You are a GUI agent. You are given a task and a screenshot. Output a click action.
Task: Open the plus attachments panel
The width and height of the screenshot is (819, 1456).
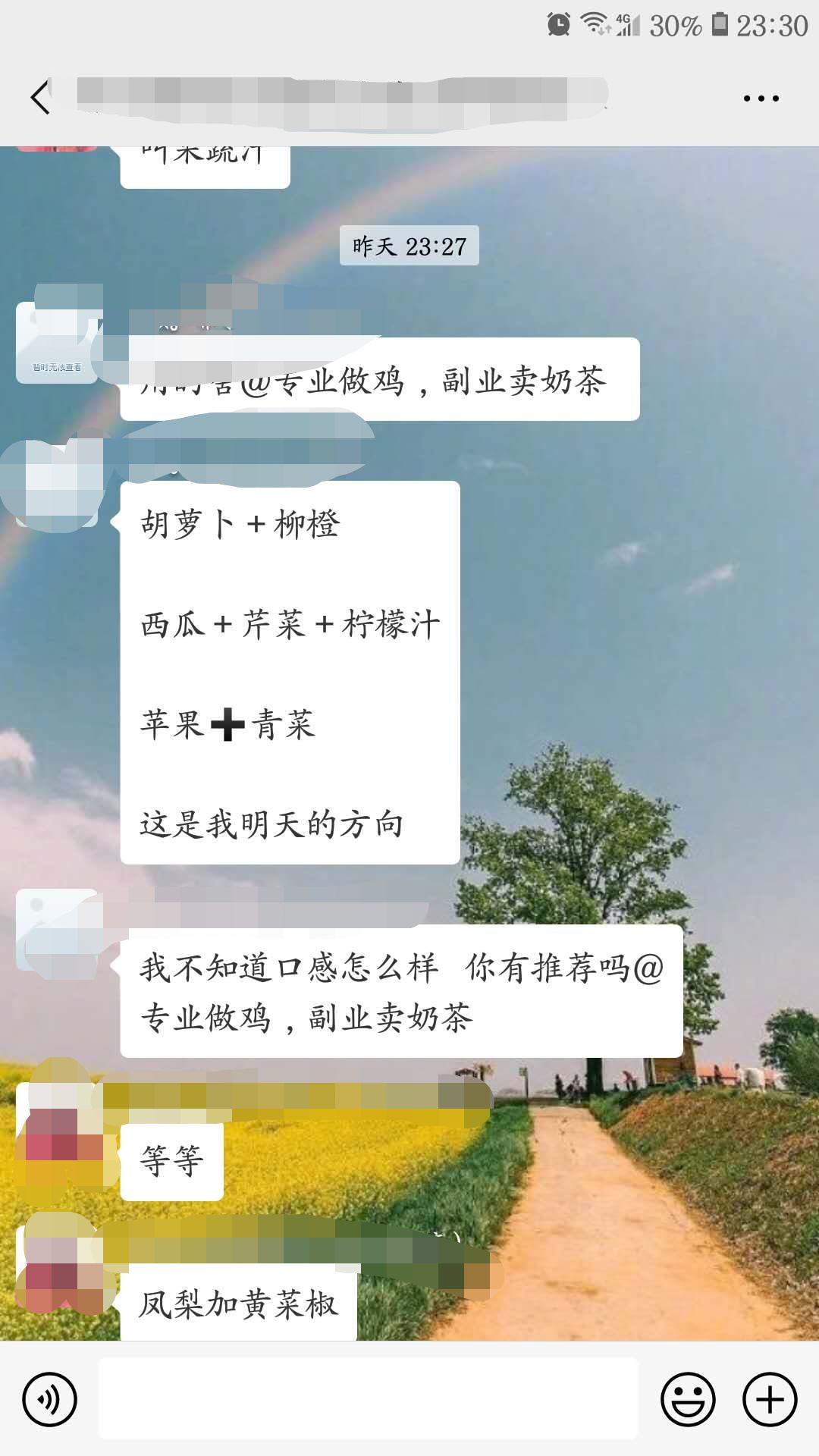(770, 1399)
